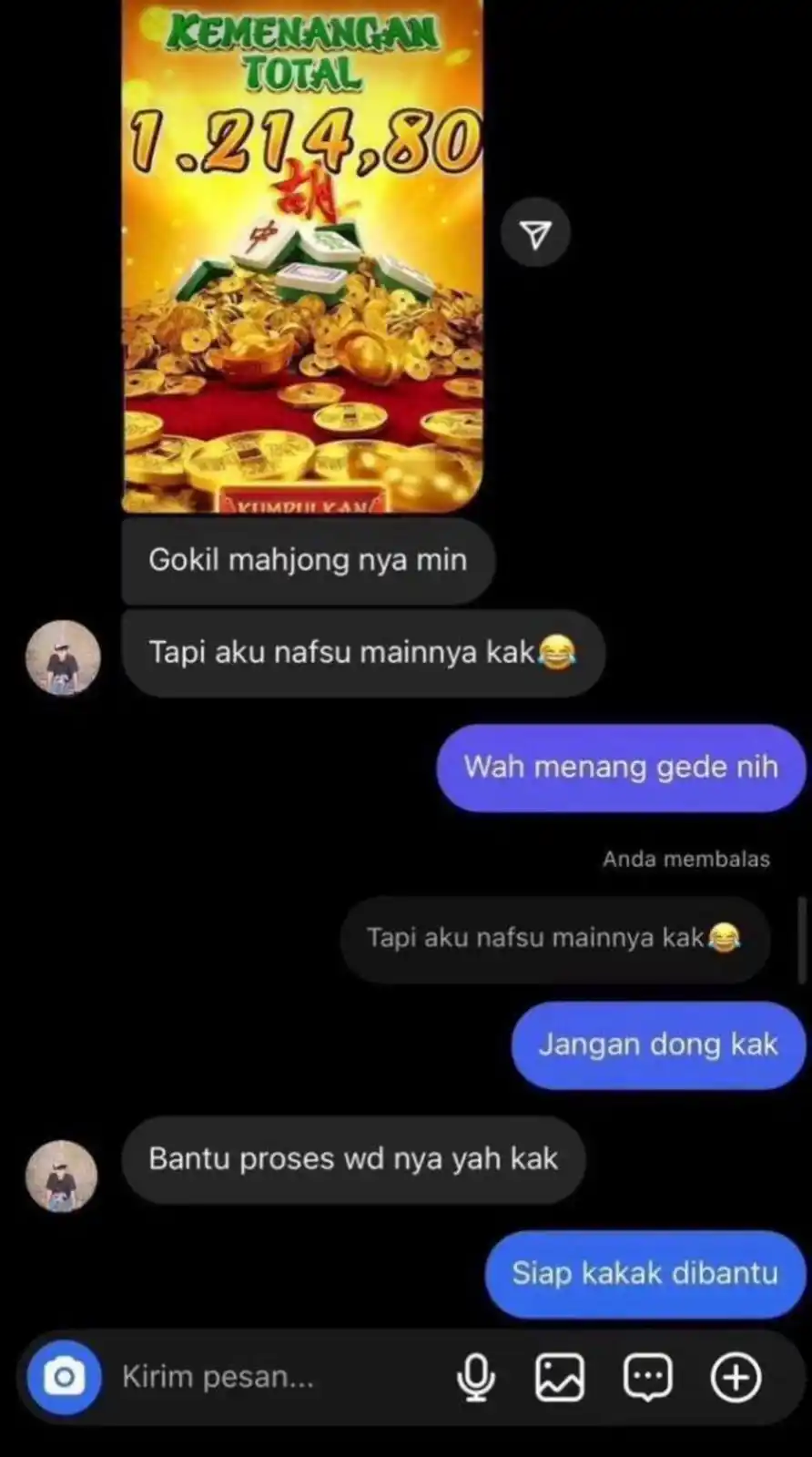Open the sticker and GIF bubble icon
812x1457 pixels.
[x=647, y=1377]
